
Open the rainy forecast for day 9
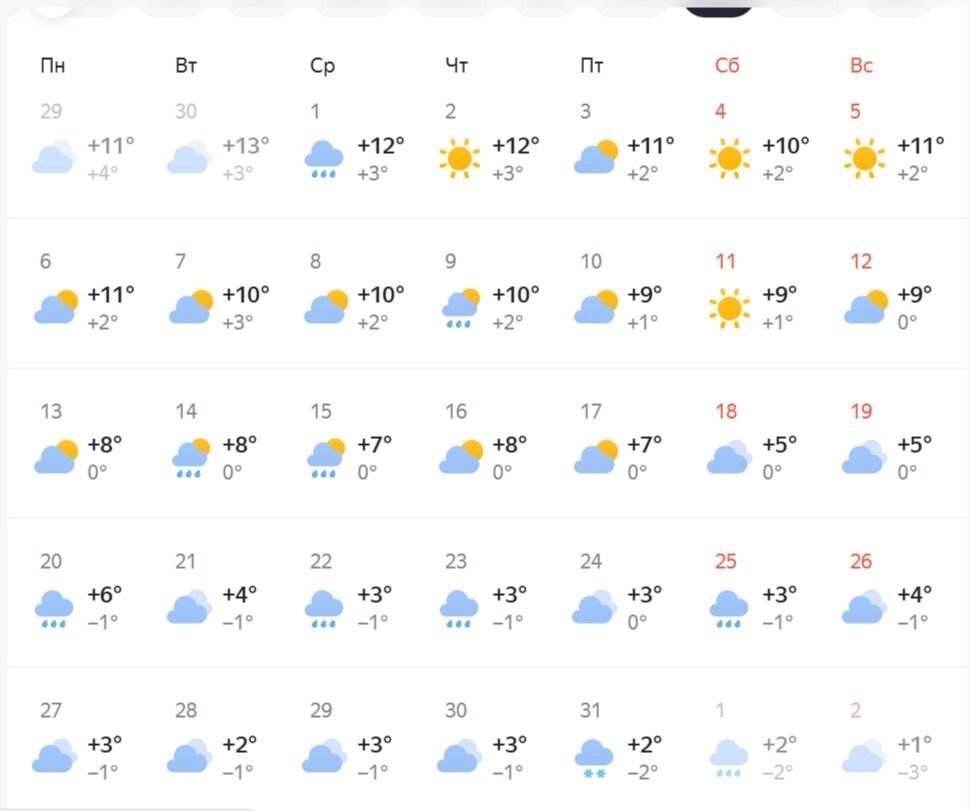pos(490,295)
